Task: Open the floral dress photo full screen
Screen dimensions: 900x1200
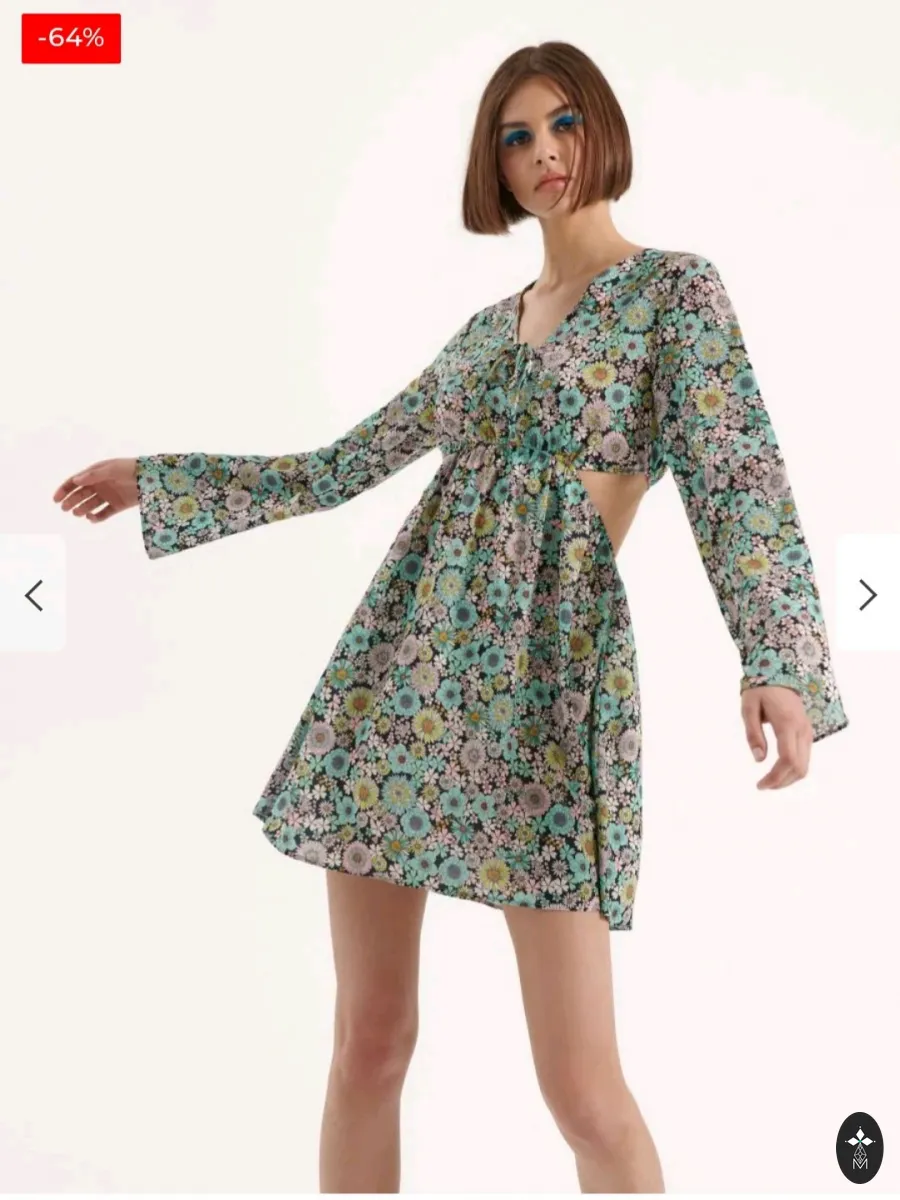Action: (450, 600)
